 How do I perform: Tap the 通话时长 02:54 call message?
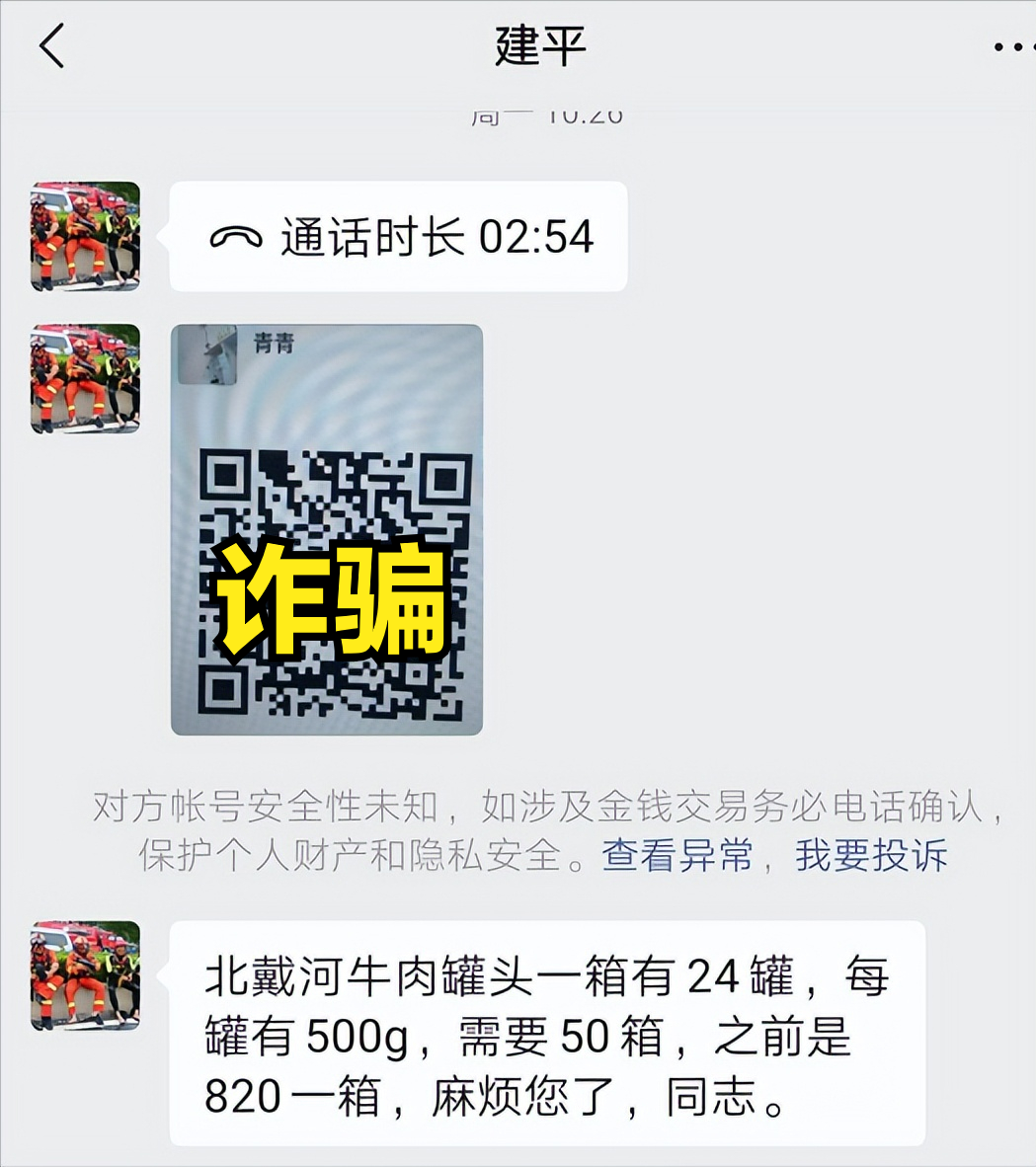click(x=398, y=237)
